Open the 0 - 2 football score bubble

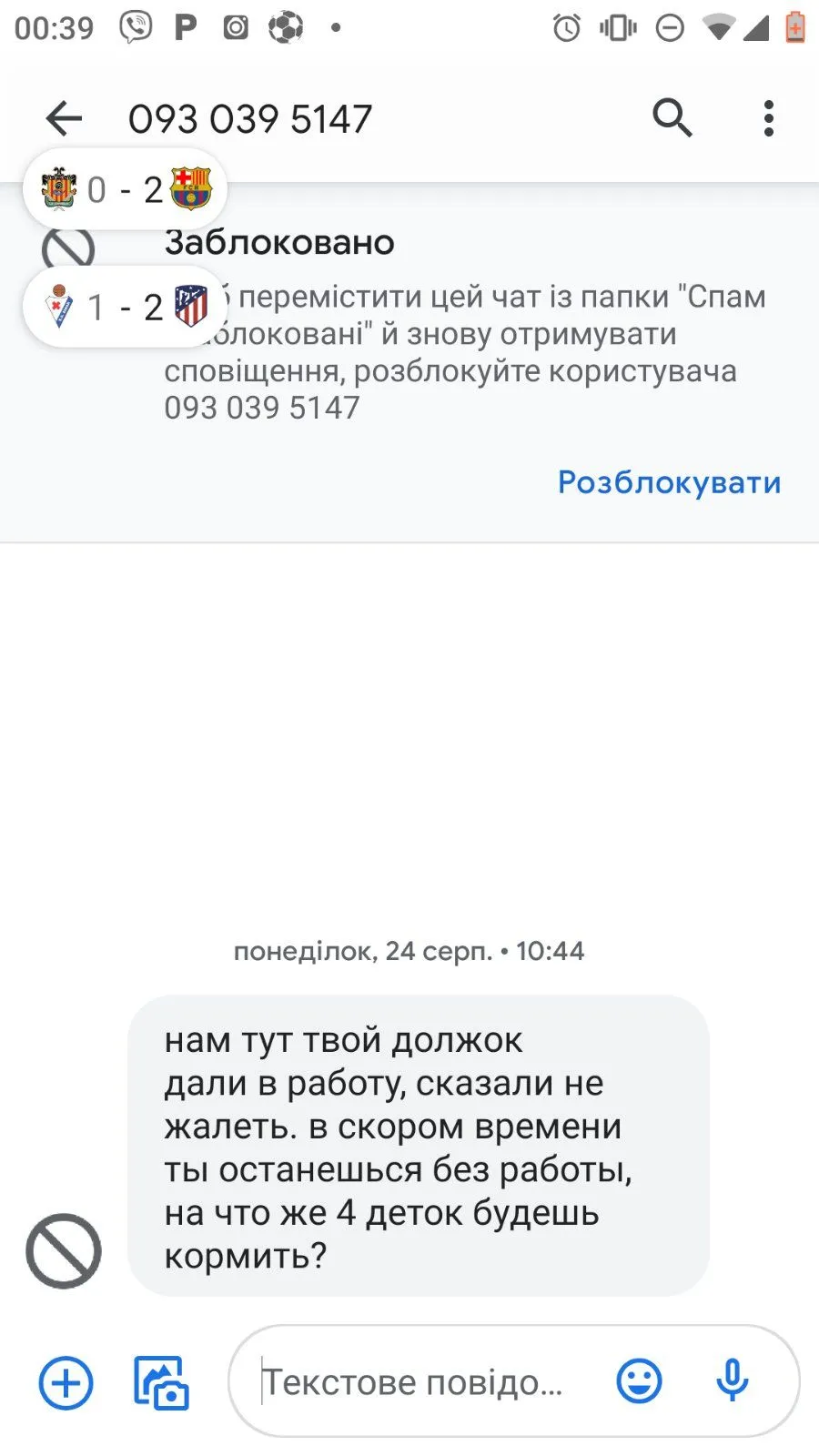[125, 189]
